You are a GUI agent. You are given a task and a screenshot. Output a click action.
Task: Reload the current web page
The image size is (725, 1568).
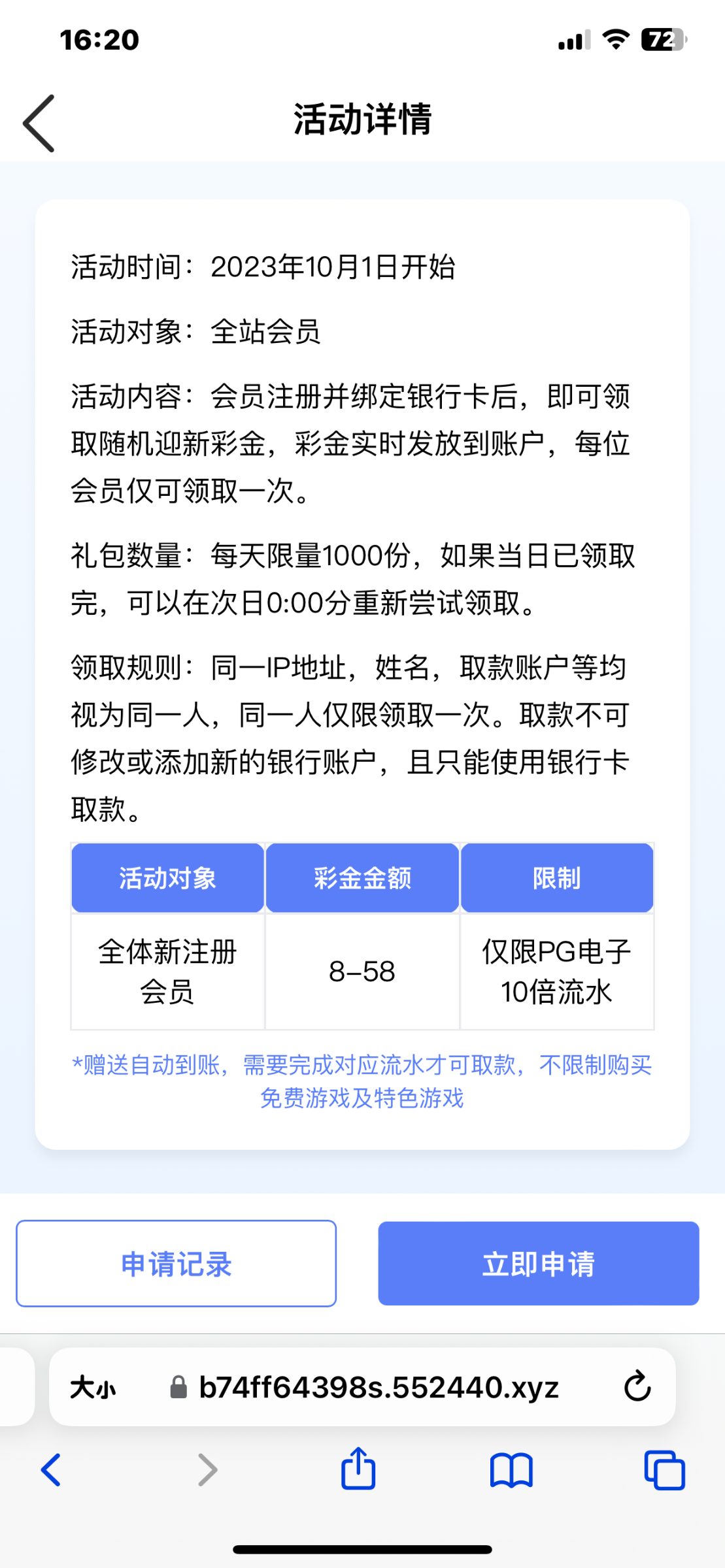click(x=637, y=1387)
